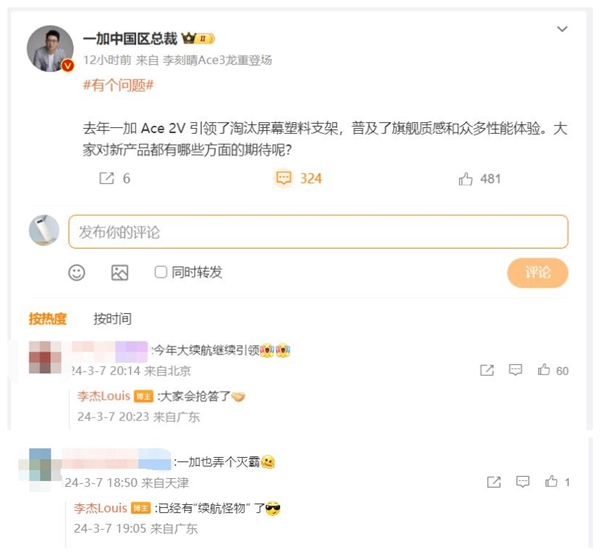Open the 324 comments icon

284,178
